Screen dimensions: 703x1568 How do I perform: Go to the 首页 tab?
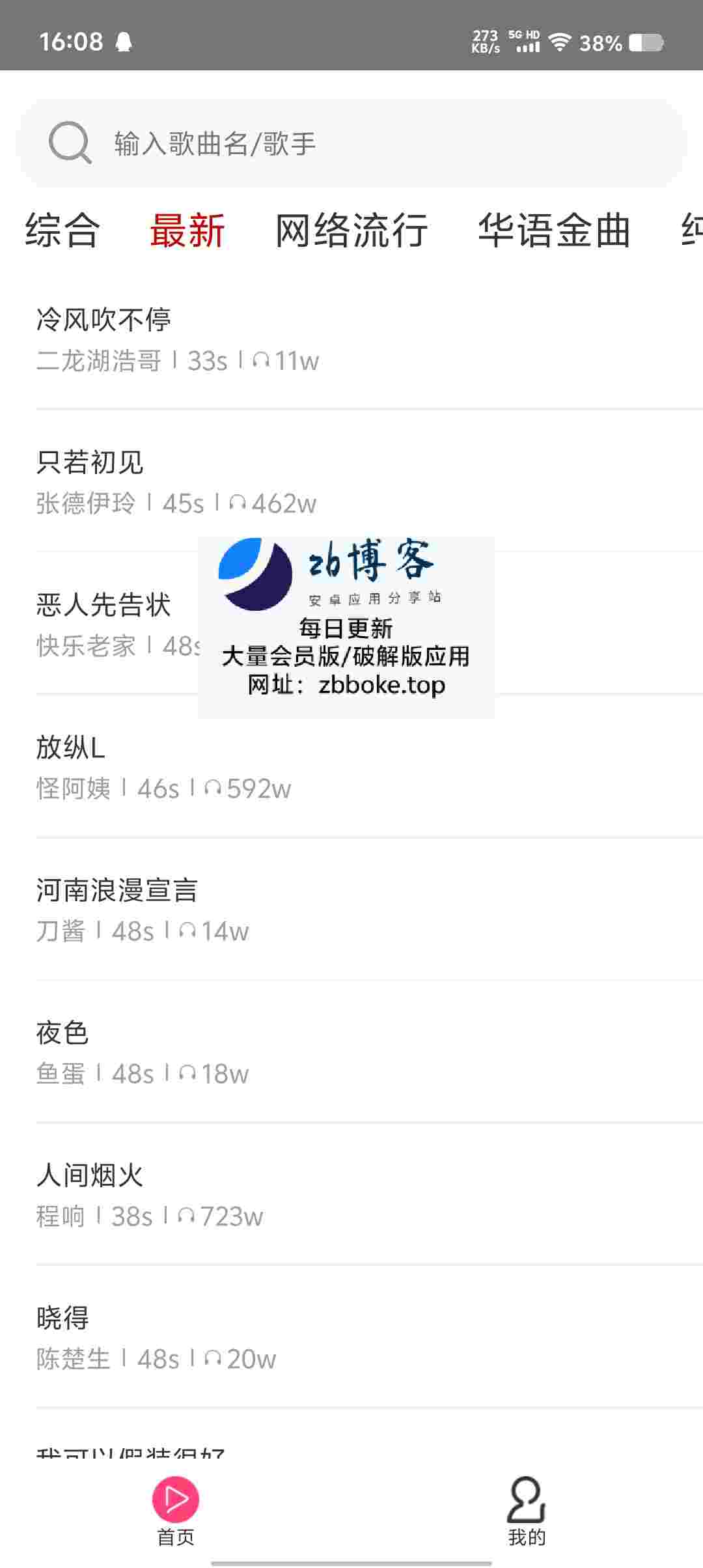(176, 1511)
